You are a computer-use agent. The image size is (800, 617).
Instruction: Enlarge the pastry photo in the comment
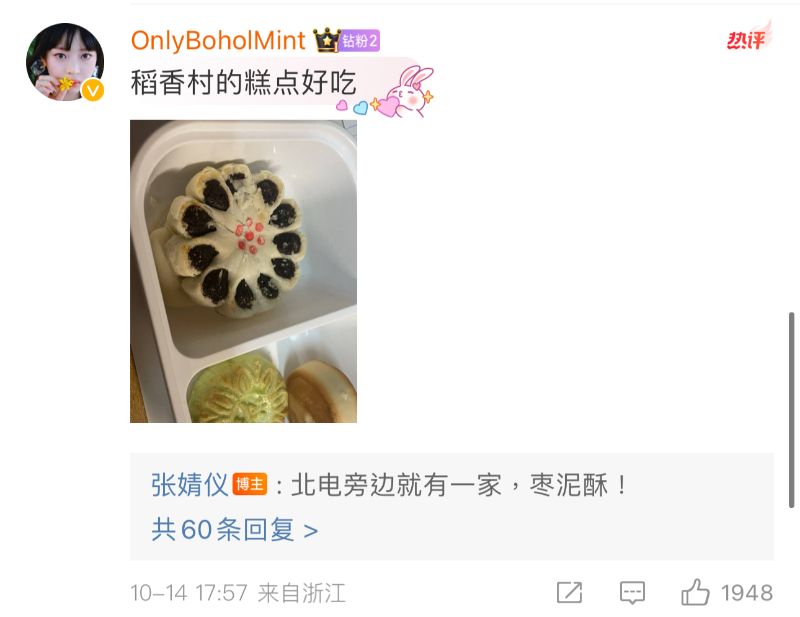tap(243, 271)
